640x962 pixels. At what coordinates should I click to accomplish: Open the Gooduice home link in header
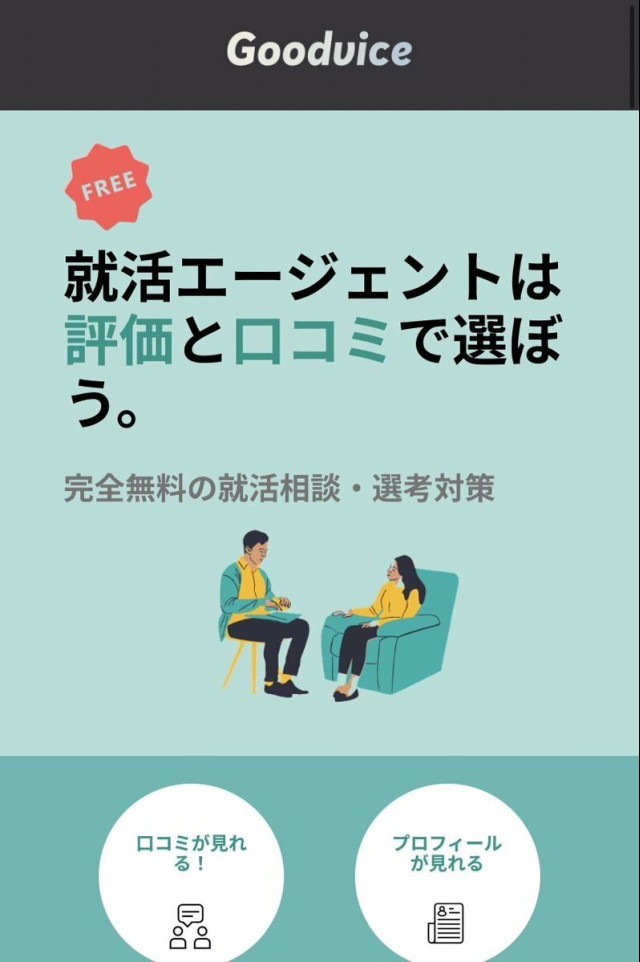click(319, 50)
